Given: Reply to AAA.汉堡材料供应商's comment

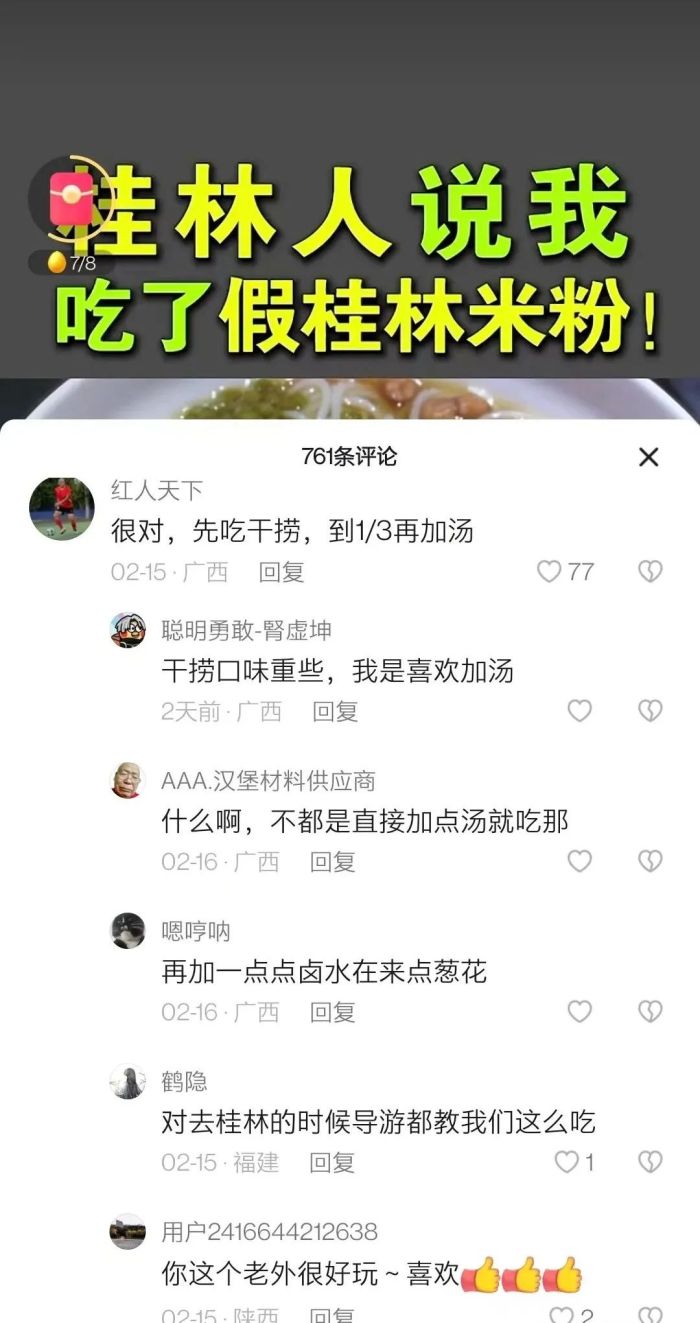Looking at the screenshot, I should 332,862.
